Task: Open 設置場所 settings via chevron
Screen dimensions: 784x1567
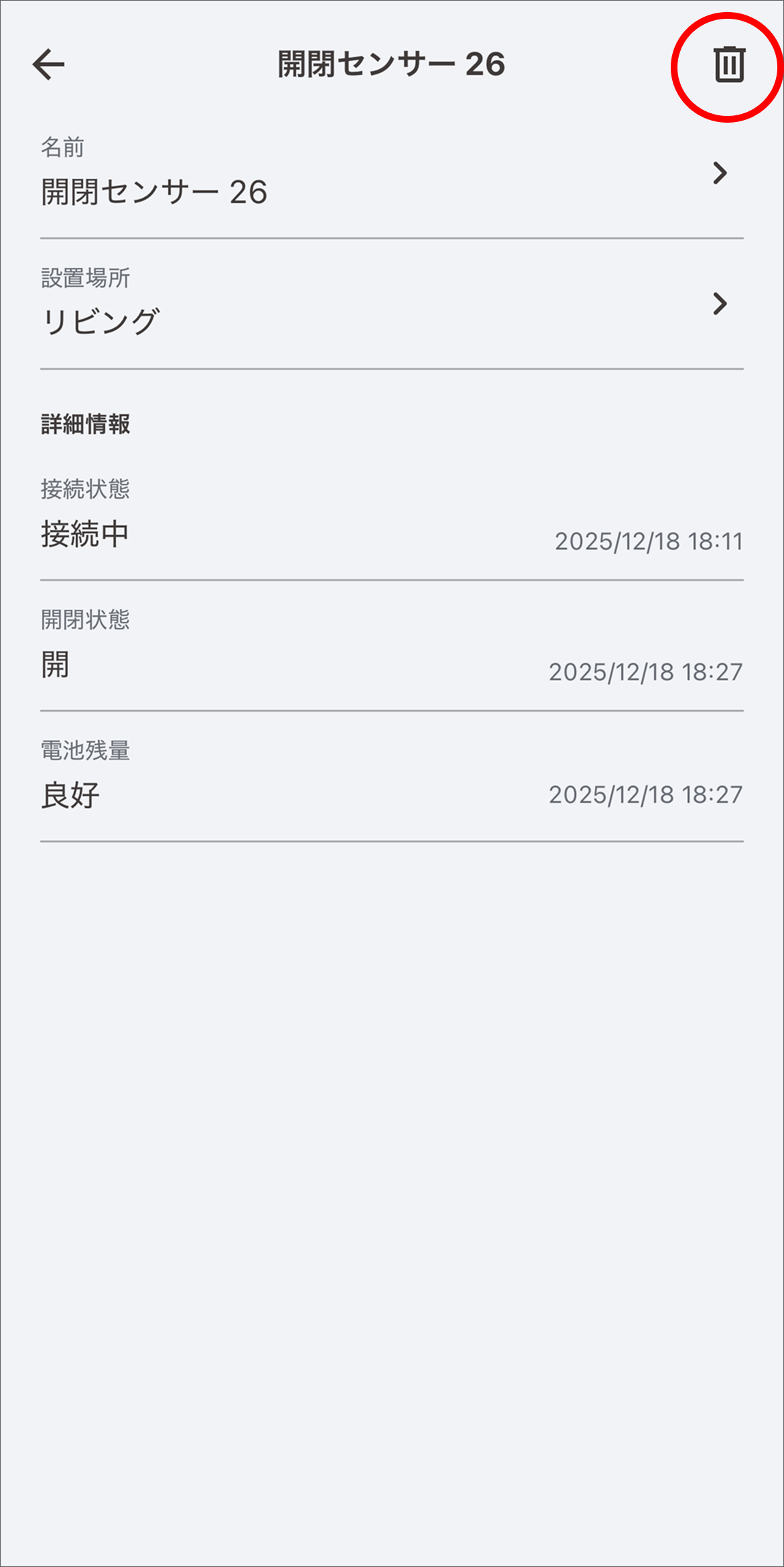Action: (721, 304)
